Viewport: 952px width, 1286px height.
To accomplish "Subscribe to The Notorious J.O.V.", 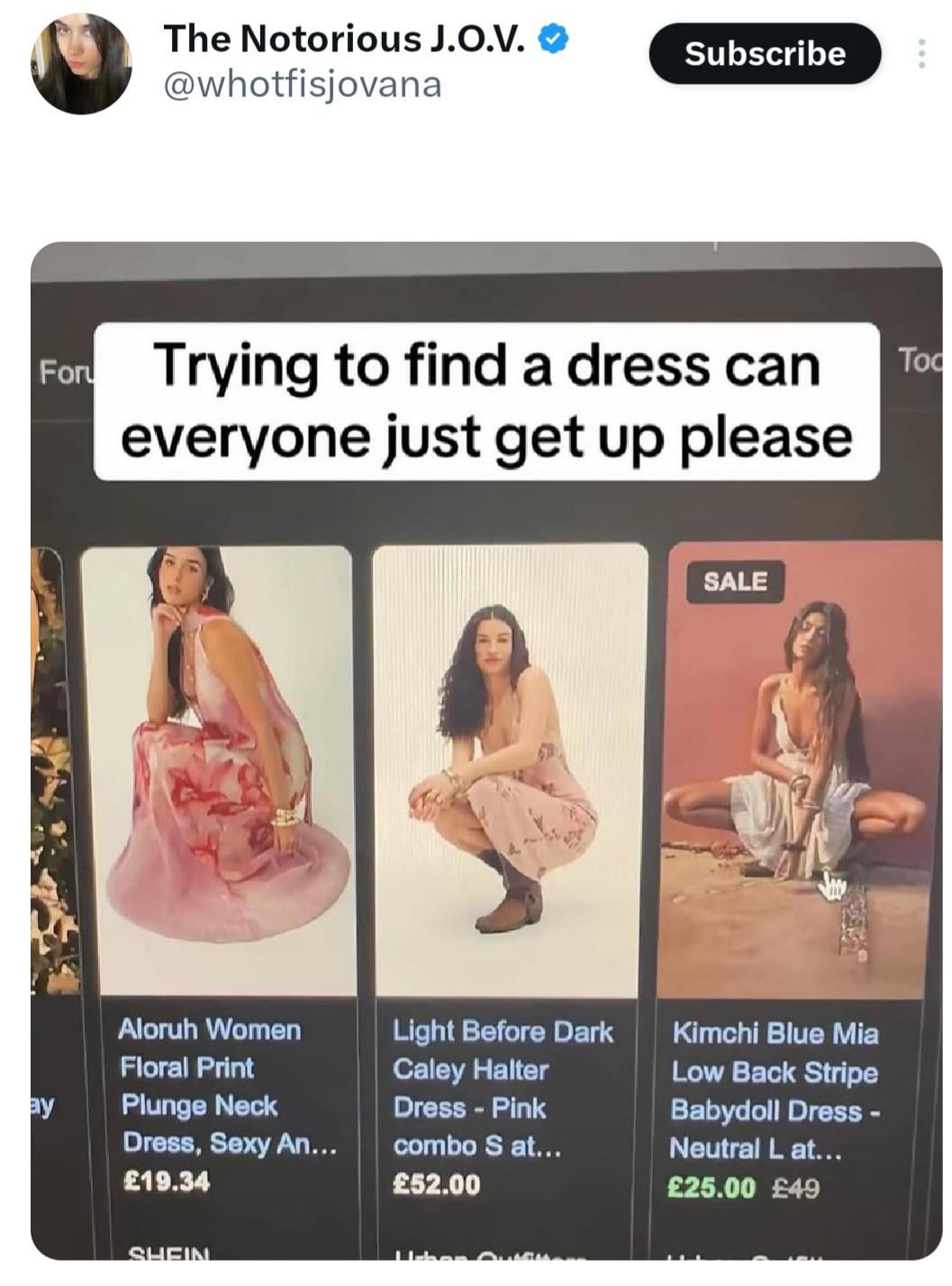I will pyautogui.click(x=764, y=54).
